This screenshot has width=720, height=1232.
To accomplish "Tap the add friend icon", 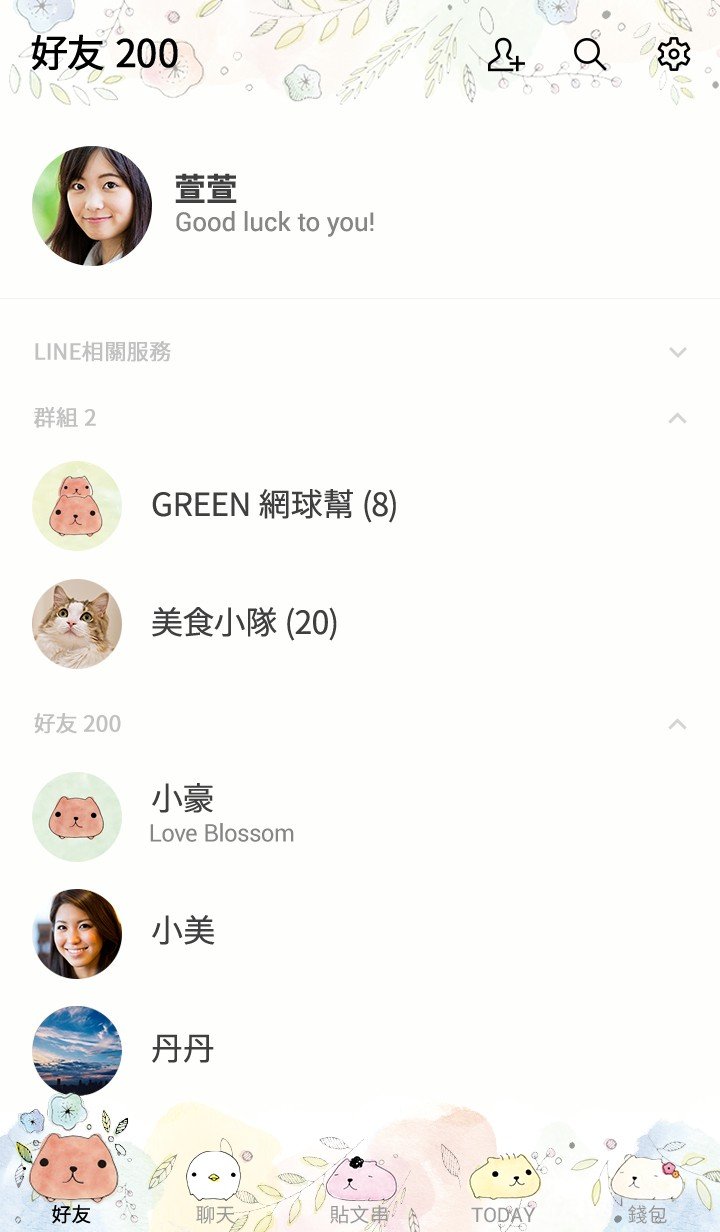I will pyautogui.click(x=506, y=55).
